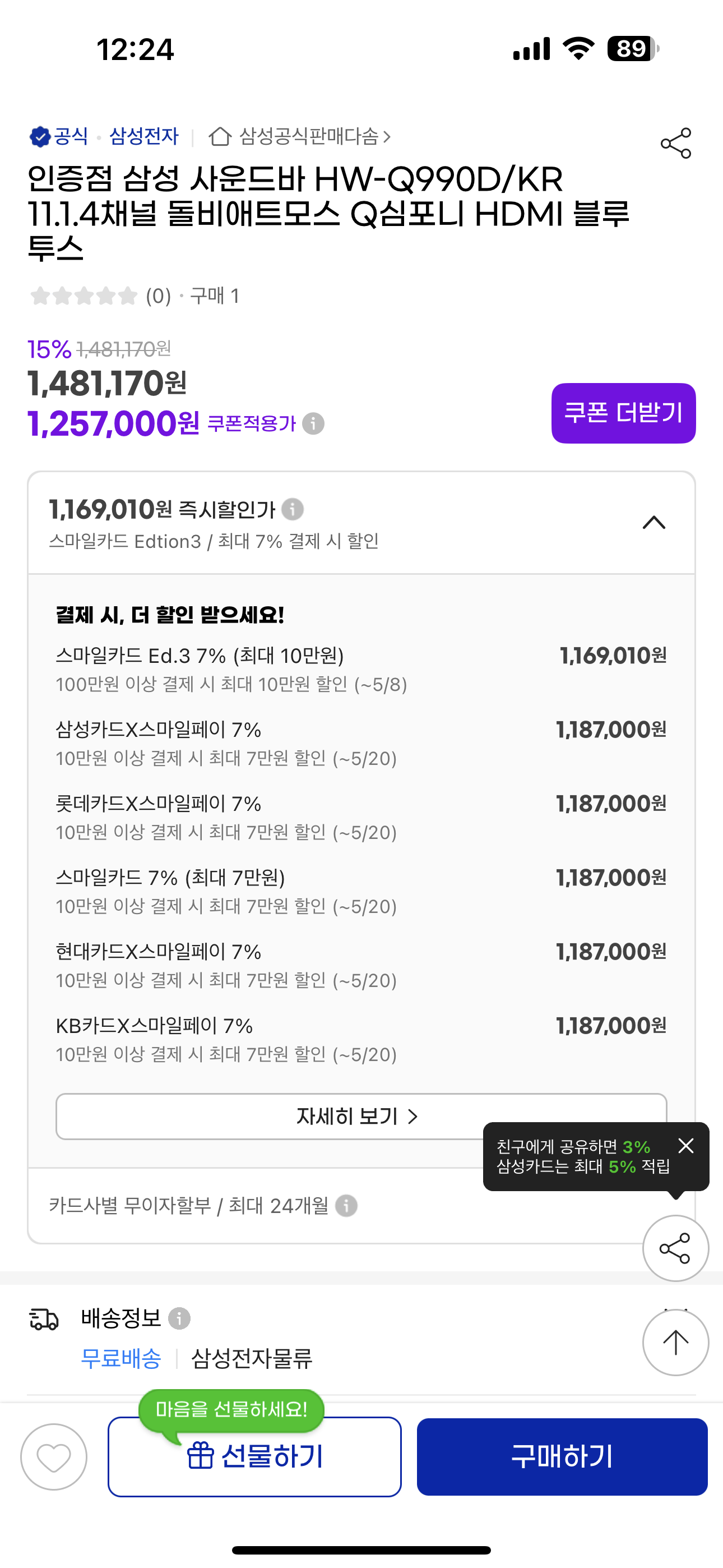The height and width of the screenshot is (1568, 723).
Task: Share the product via the header share icon
Action: 675,143
